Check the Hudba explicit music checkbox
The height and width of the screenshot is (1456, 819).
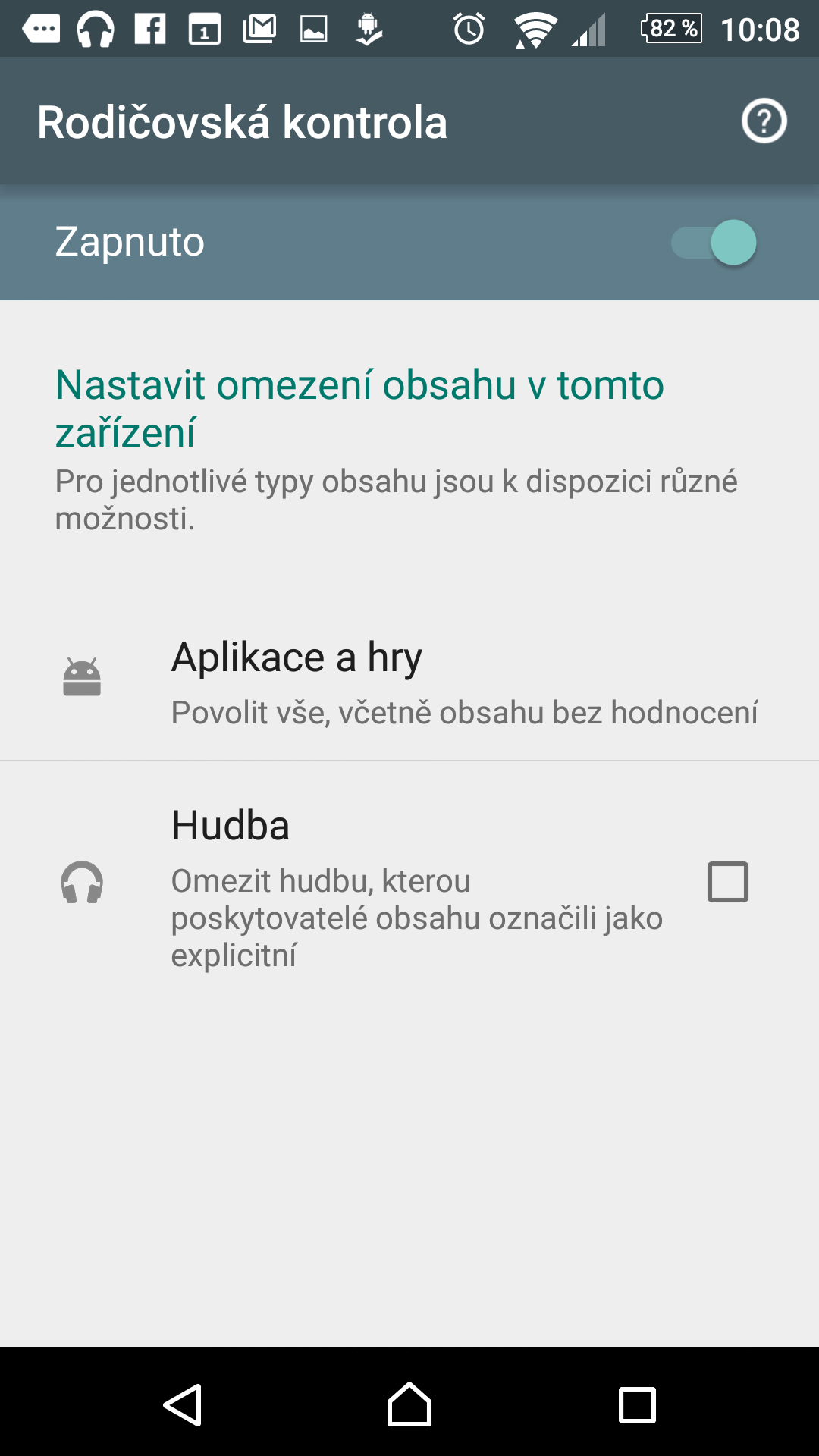(x=728, y=882)
